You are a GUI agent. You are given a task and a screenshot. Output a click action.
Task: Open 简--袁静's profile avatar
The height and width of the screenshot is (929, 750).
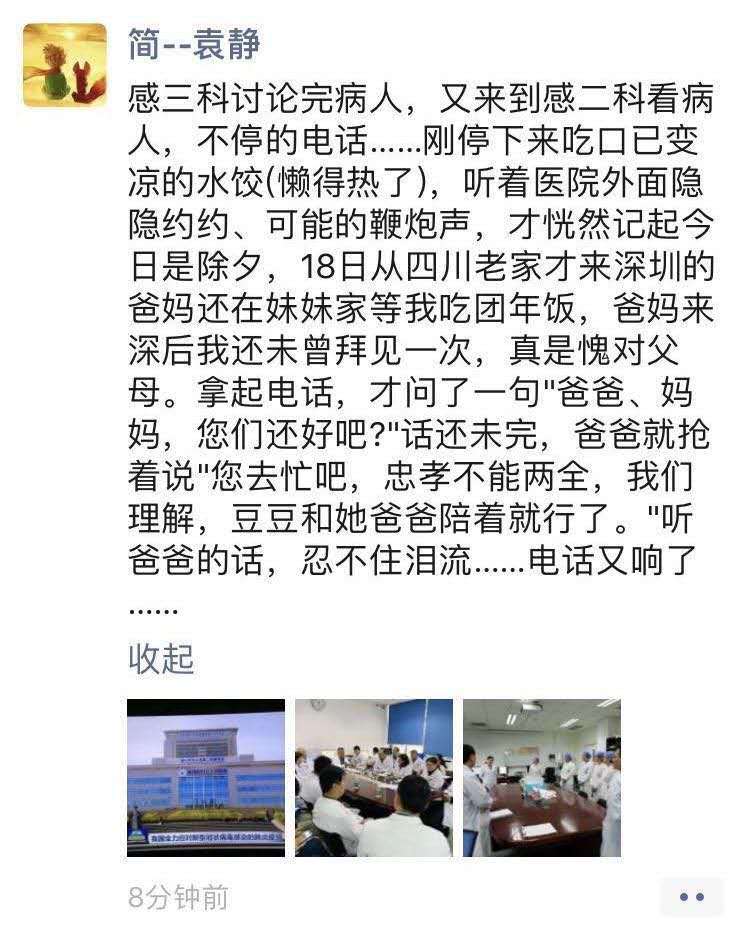coord(65,65)
